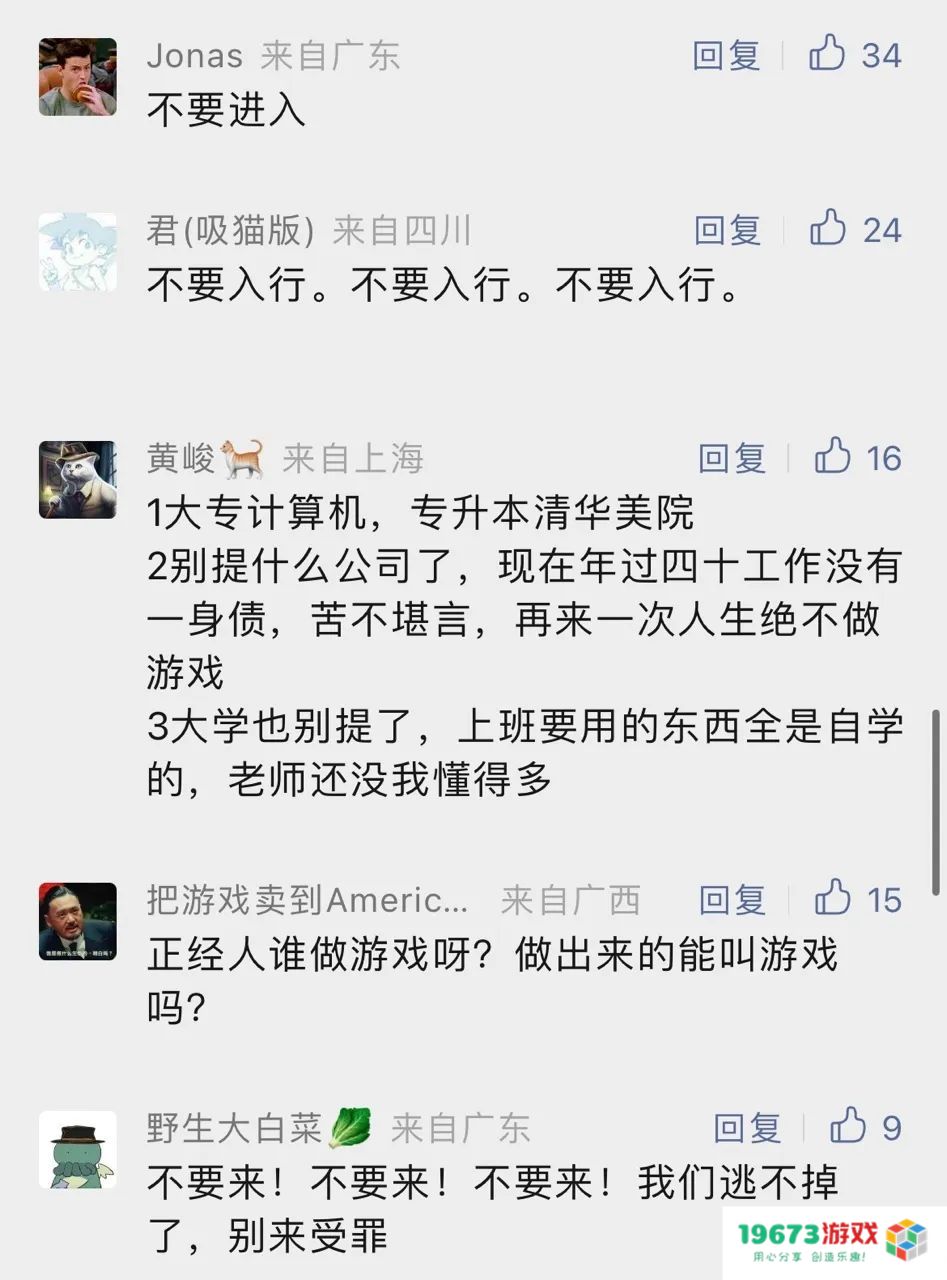The height and width of the screenshot is (1280, 947).
Task: Tap 野生大白菜's dinosaur avatar
Action: click(x=77, y=1148)
